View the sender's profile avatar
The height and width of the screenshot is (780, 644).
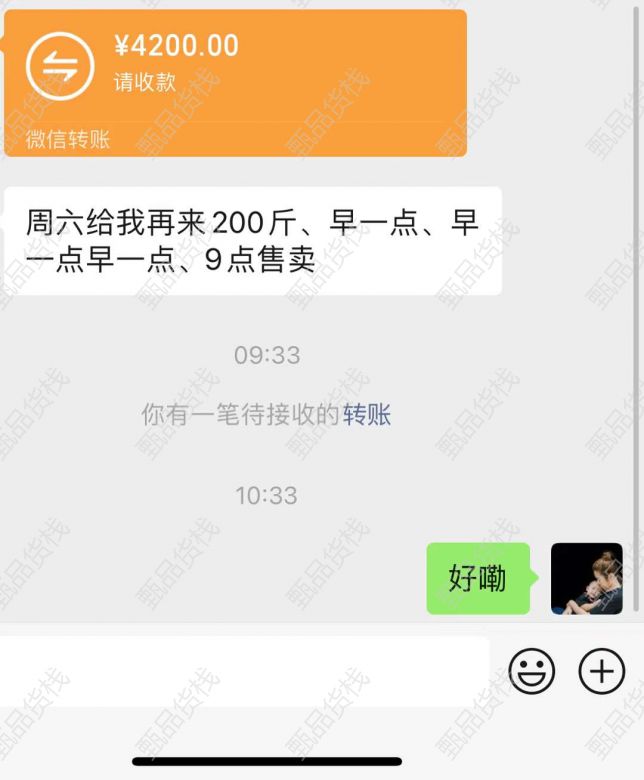tap(587, 579)
